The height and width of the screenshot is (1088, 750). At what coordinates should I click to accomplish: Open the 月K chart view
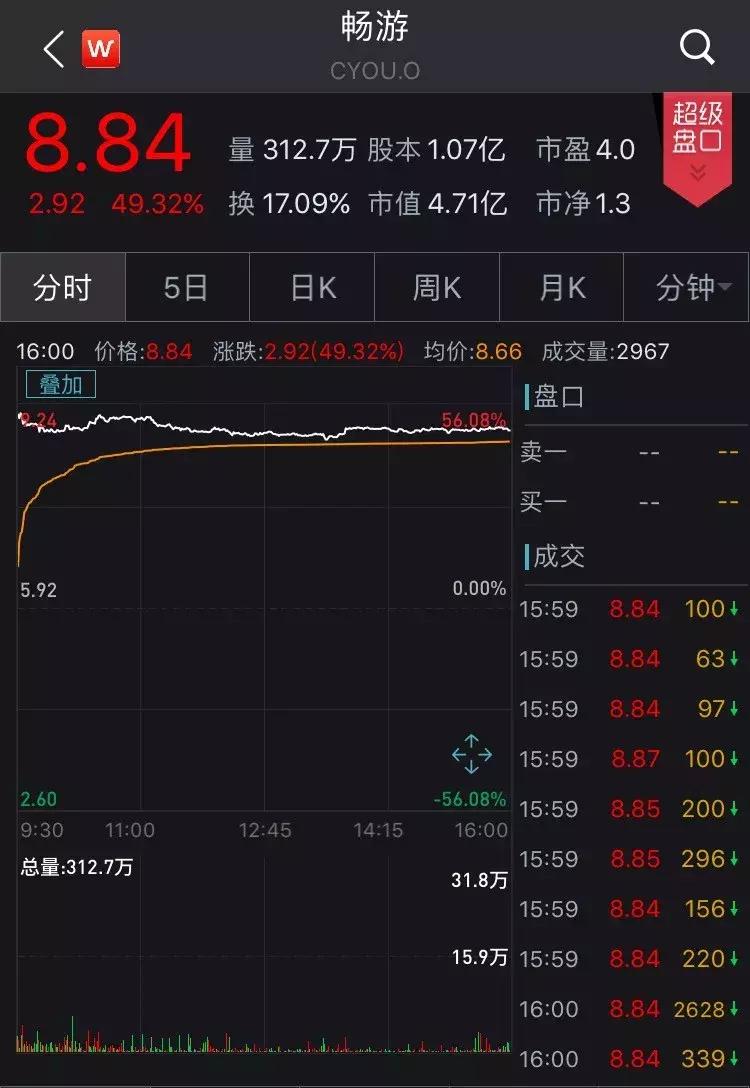click(x=561, y=287)
